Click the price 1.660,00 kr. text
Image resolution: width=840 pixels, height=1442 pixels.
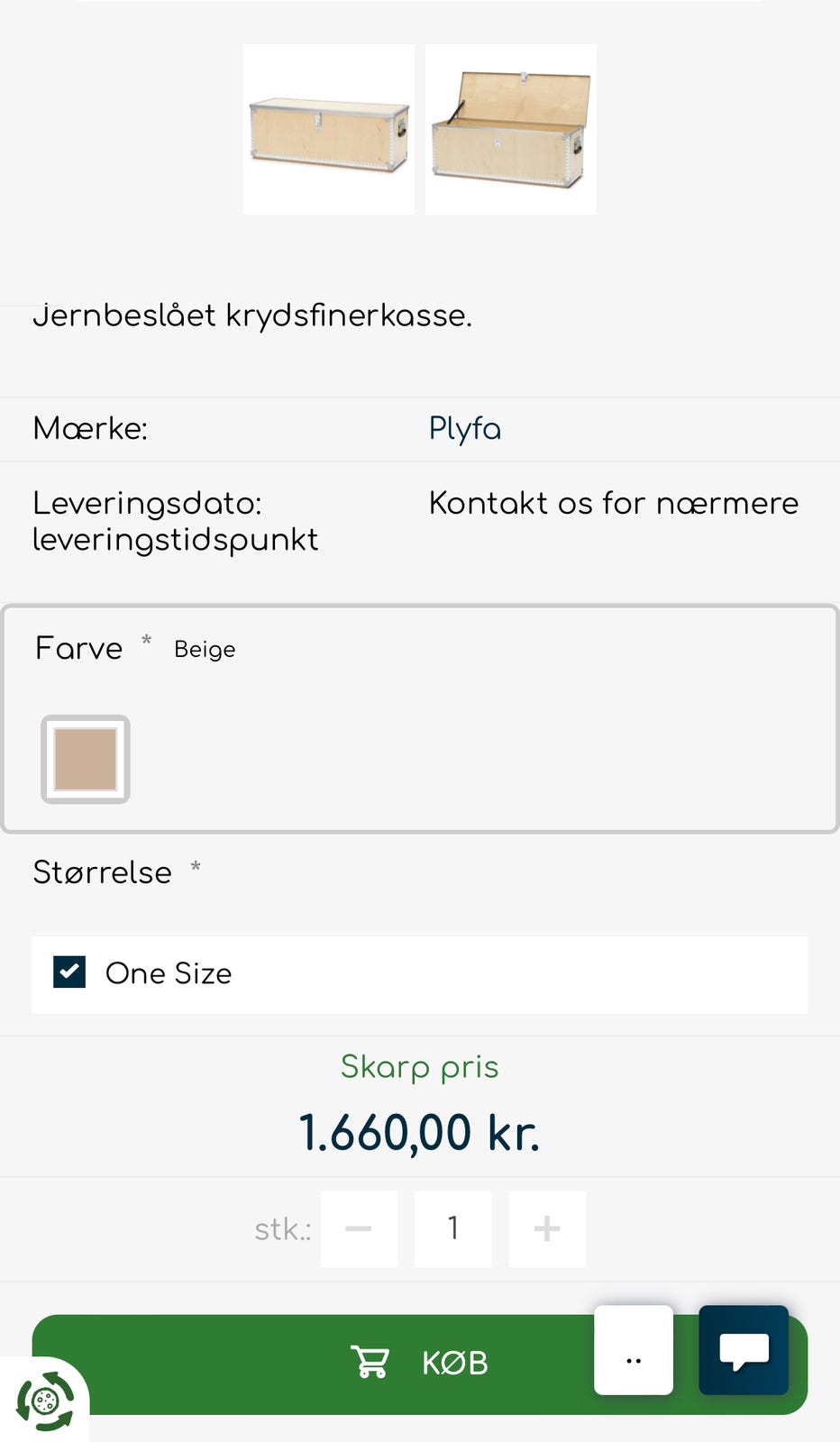click(420, 1134)
